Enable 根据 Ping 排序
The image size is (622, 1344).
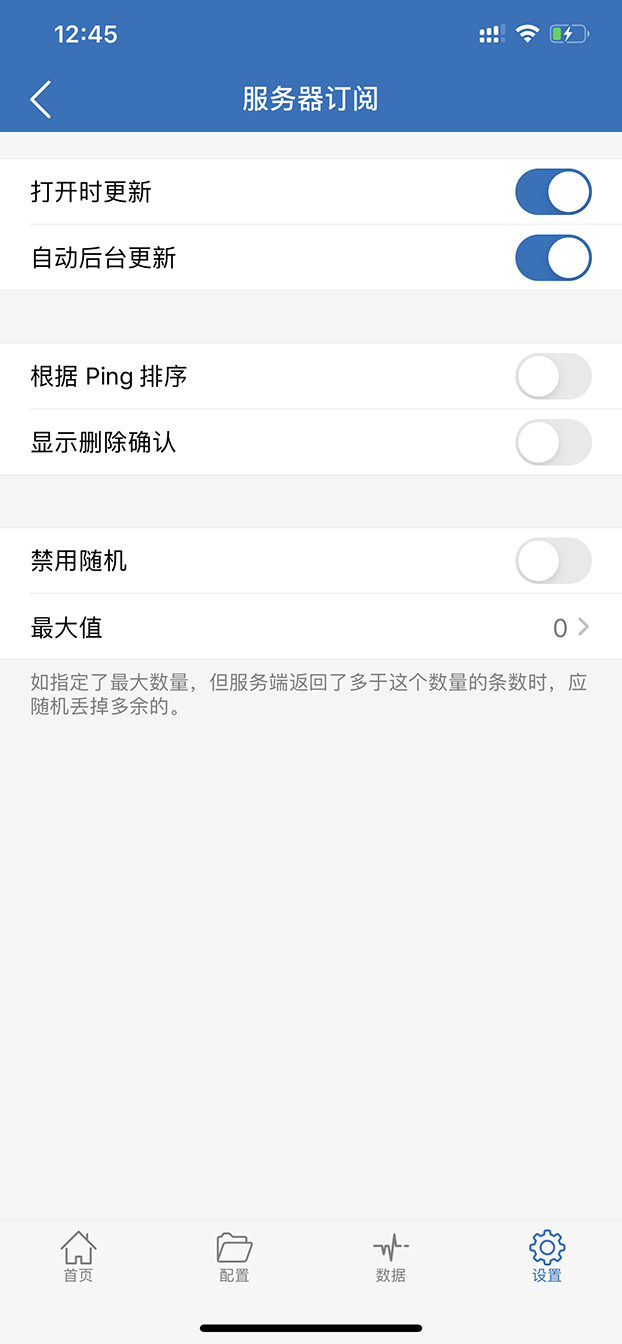(x=553, y=377)
